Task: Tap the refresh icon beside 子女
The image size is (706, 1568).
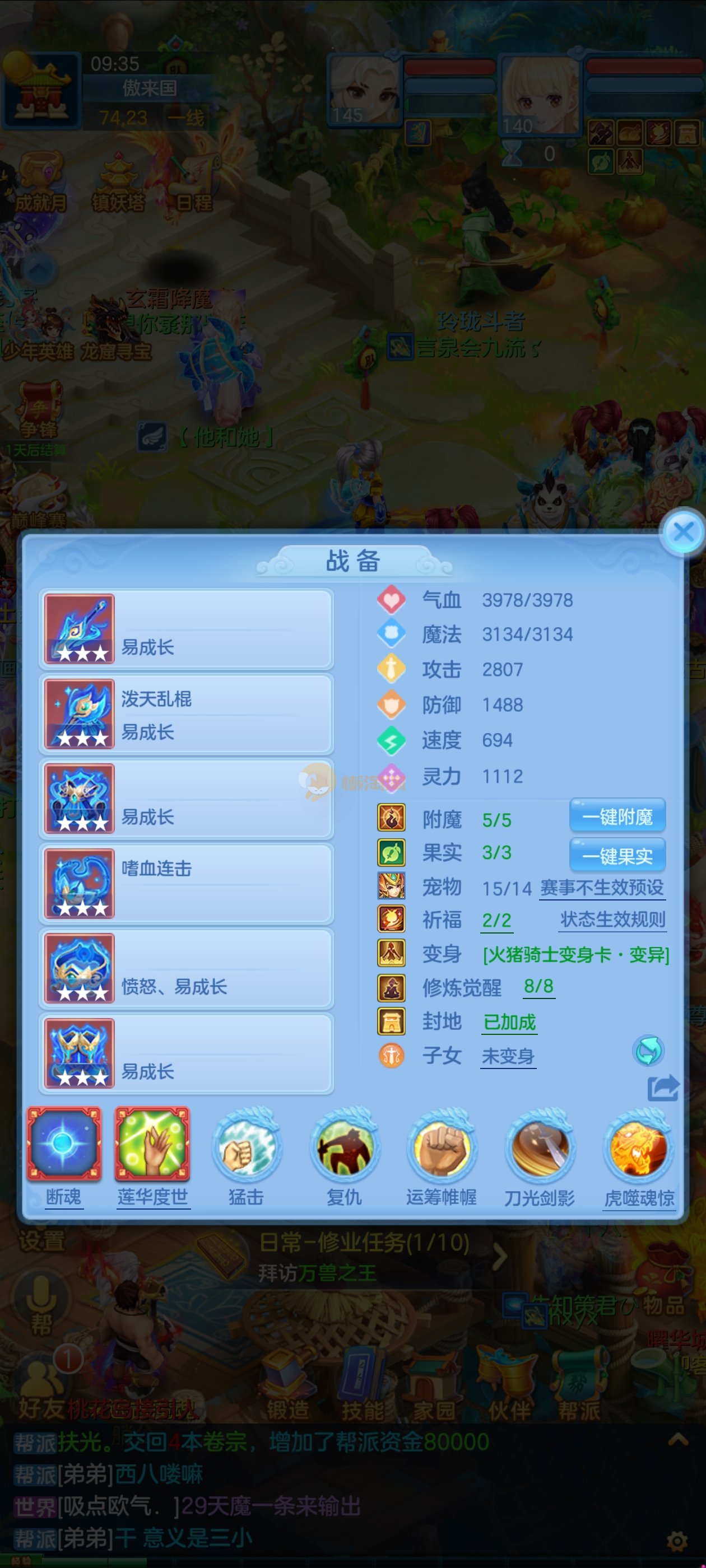Action: pos(648,1051)
